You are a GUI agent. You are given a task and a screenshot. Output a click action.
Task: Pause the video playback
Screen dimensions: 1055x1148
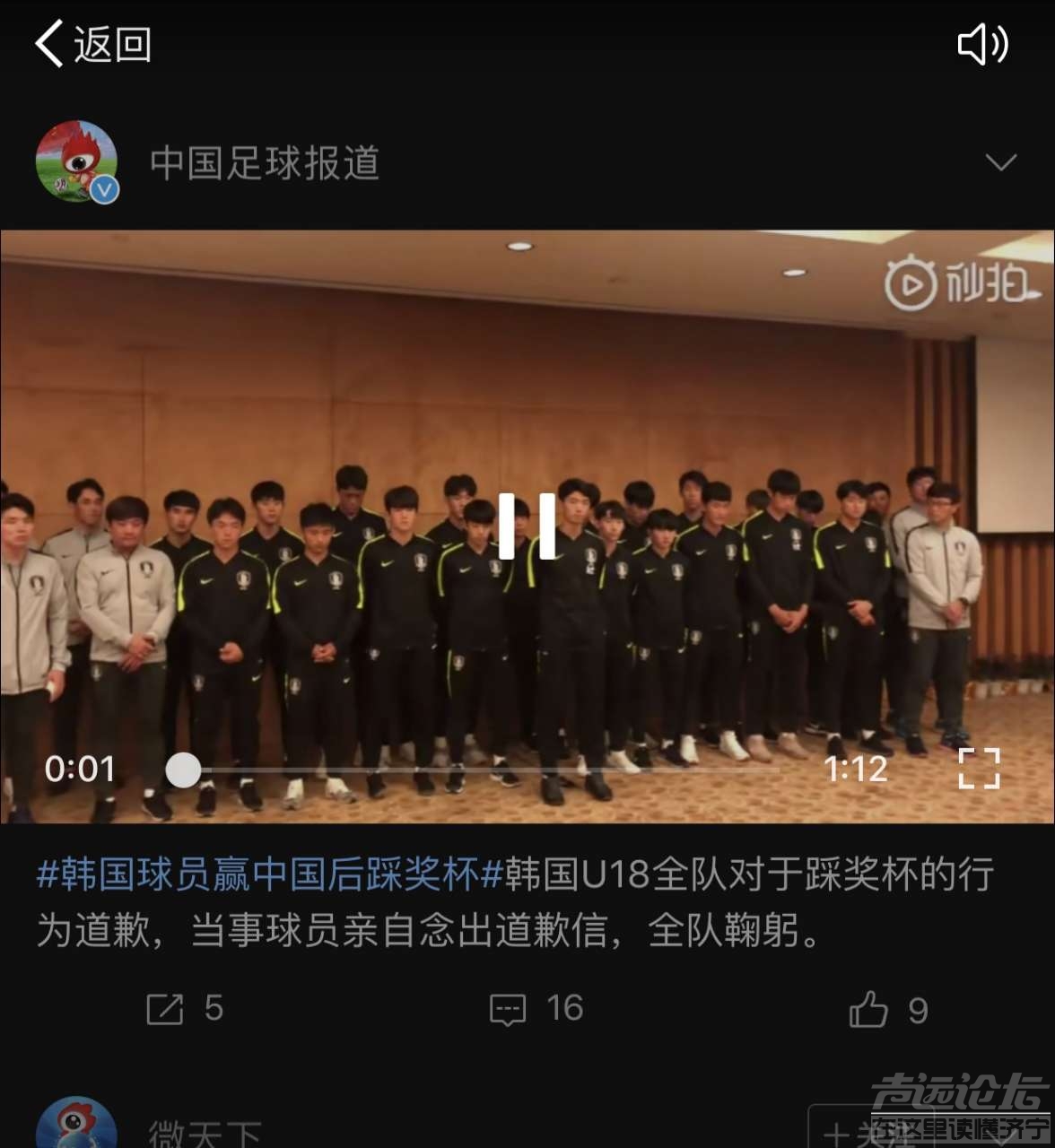[527, 526]
